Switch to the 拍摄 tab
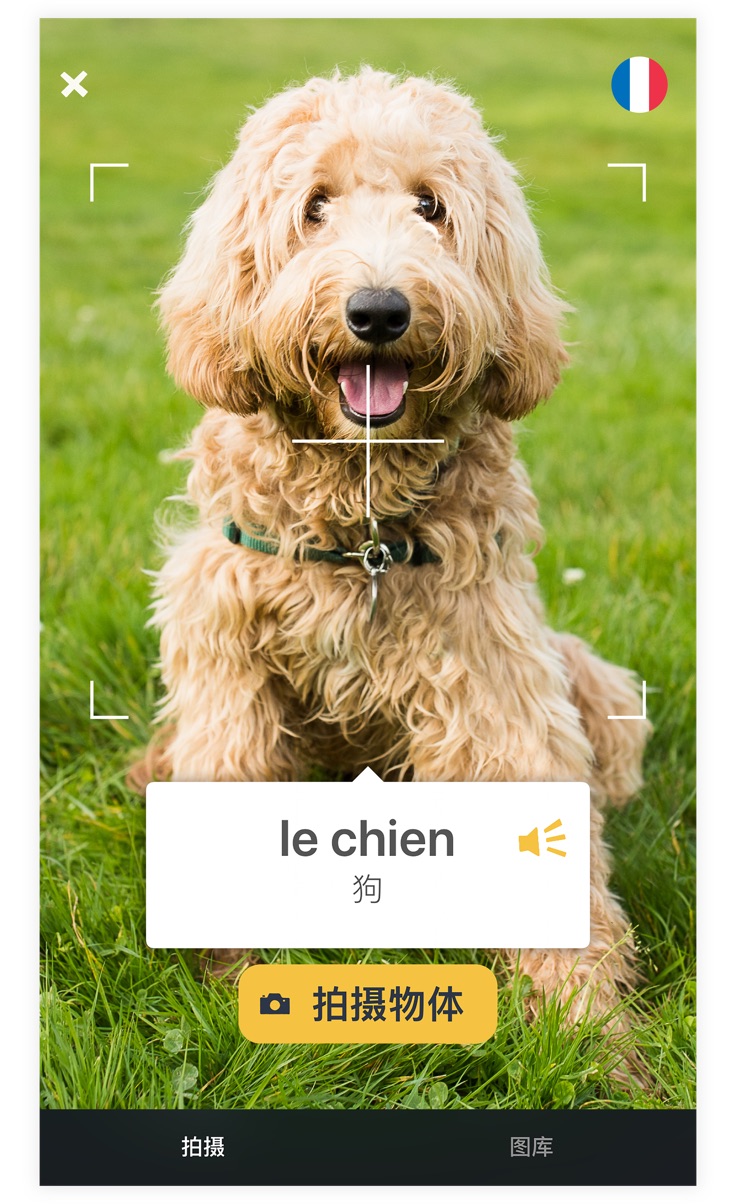Viewport: 736px width, 1204px height. click(203, 1147)
